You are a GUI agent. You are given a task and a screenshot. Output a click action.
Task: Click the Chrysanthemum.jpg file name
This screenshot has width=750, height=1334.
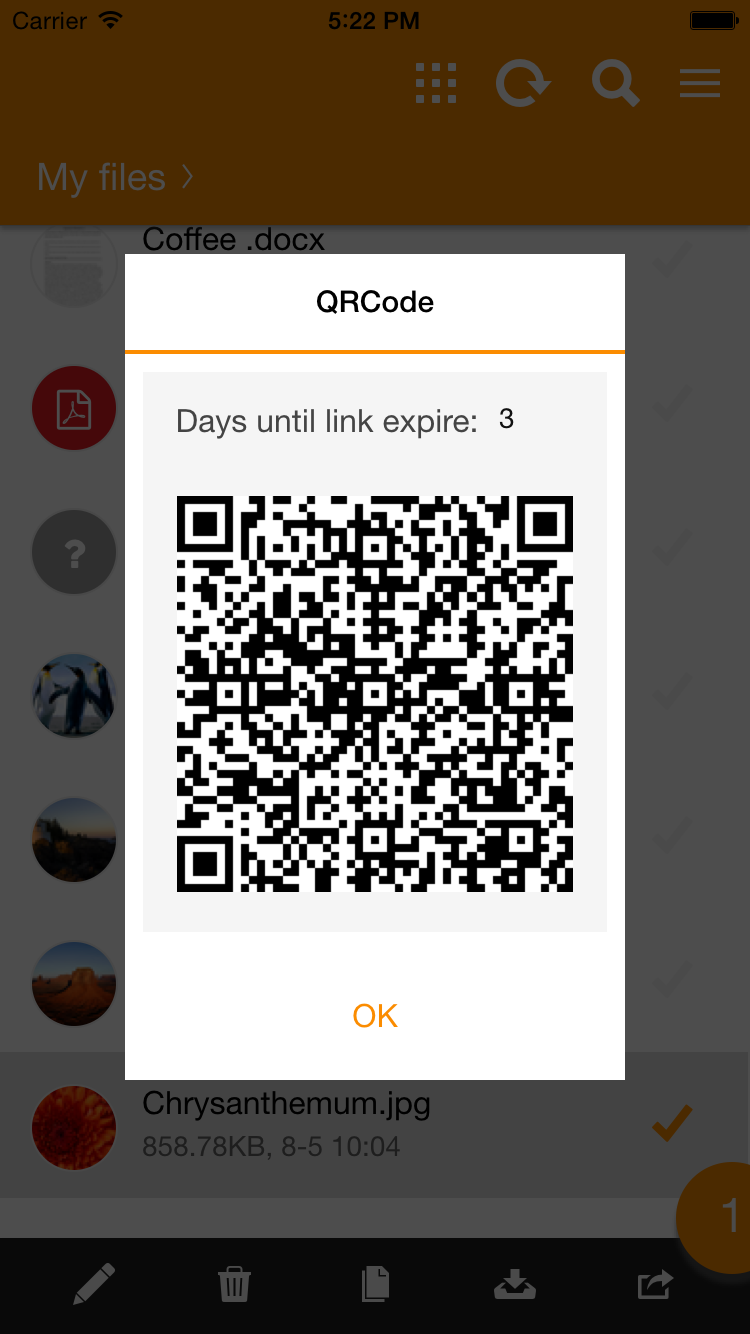[x=286, y=1103]
